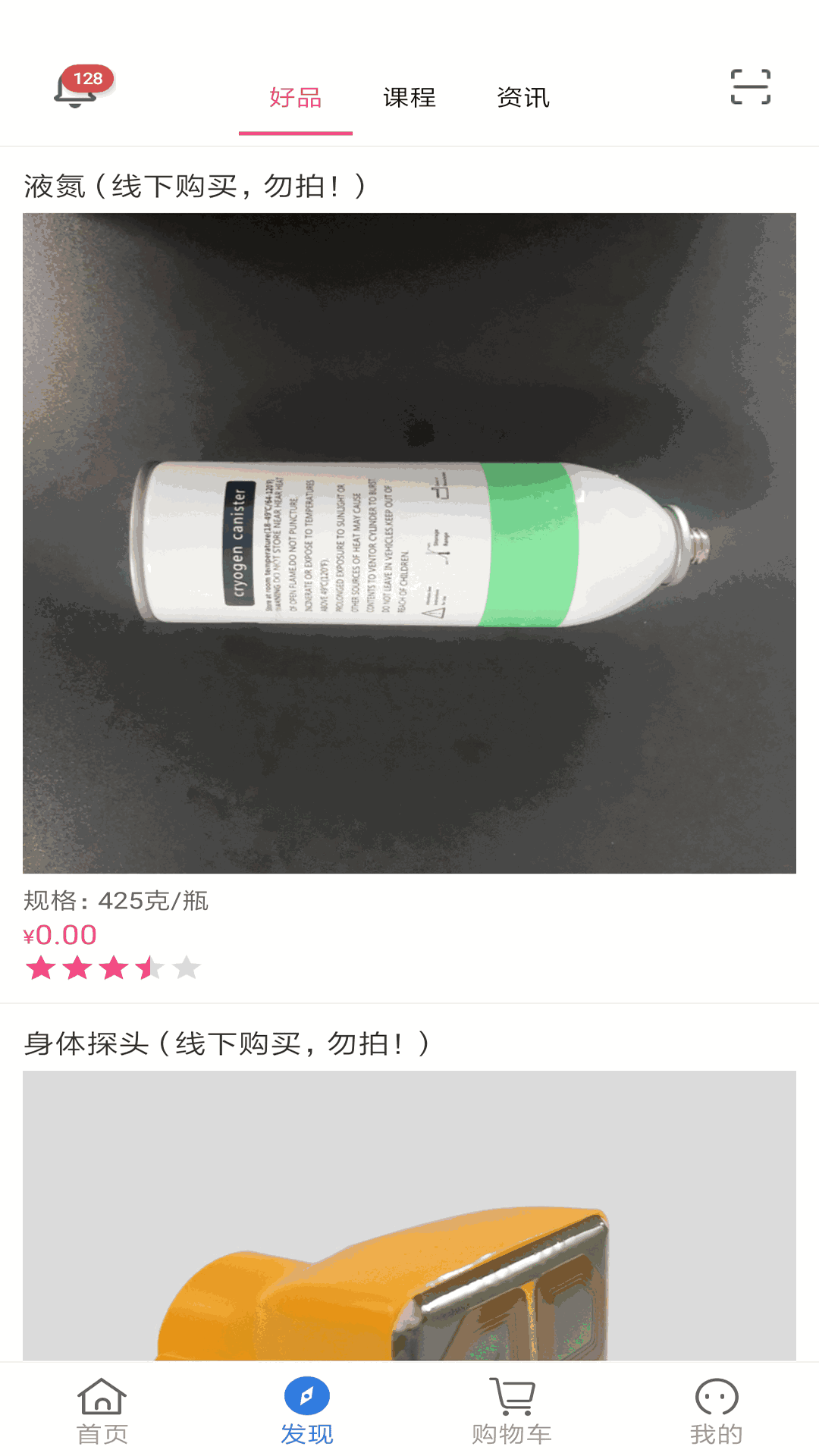Switch to the 资讯 tab
819x1456 pixels.
point(523,98)
